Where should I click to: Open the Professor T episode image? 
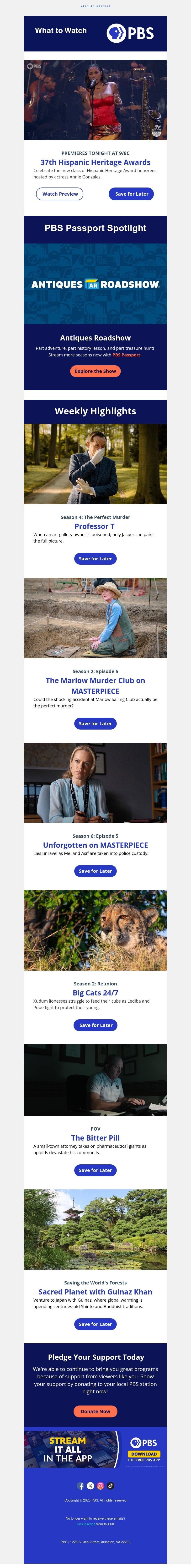click(95, 464)
